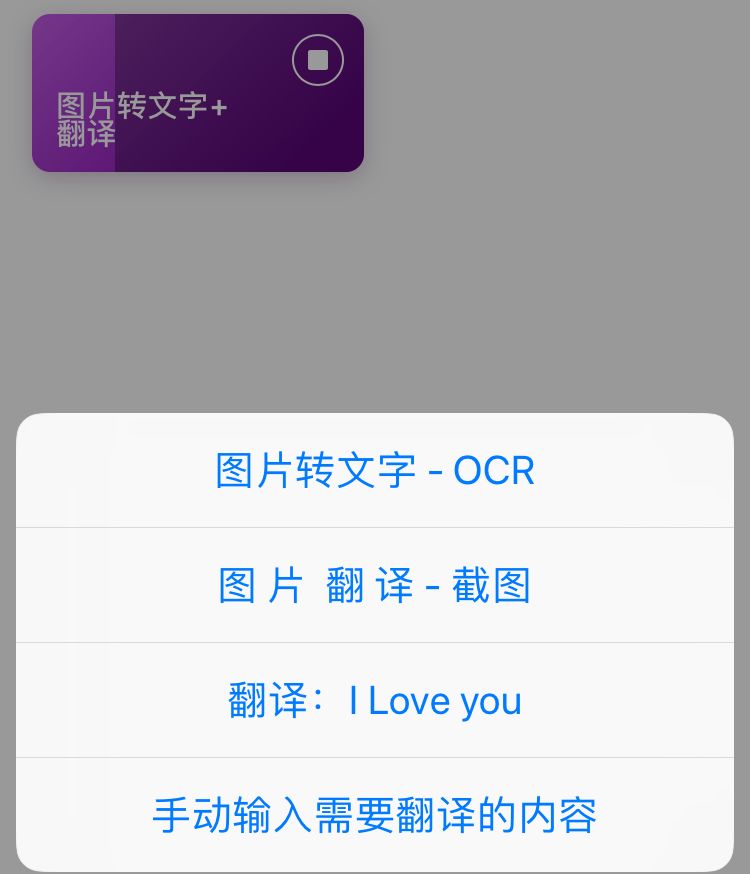
Task: Select 图片转文字 - OCR option
Action: click(x=375, y=471)
